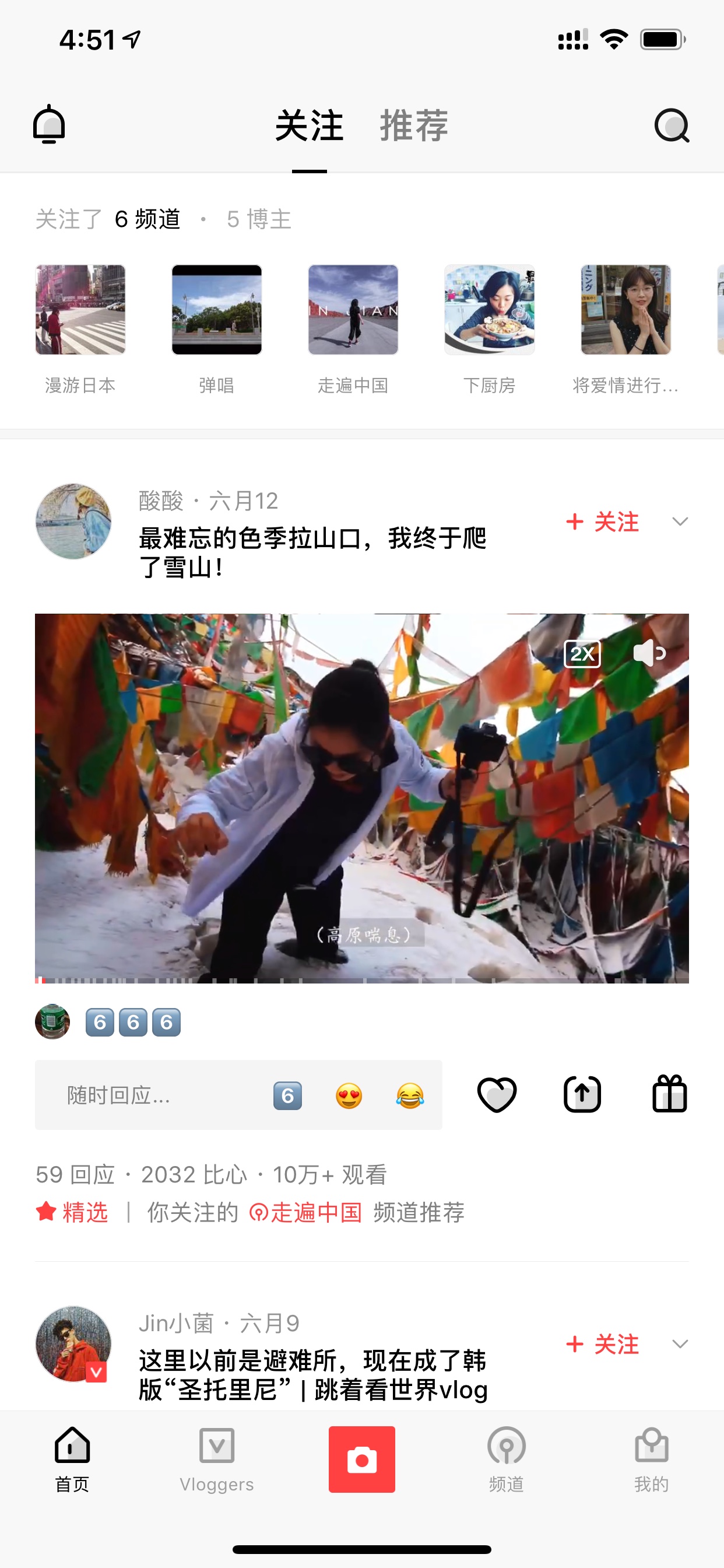Open the red camera record button
The height and width of the screenshot is (1568, 724).
362,1459
